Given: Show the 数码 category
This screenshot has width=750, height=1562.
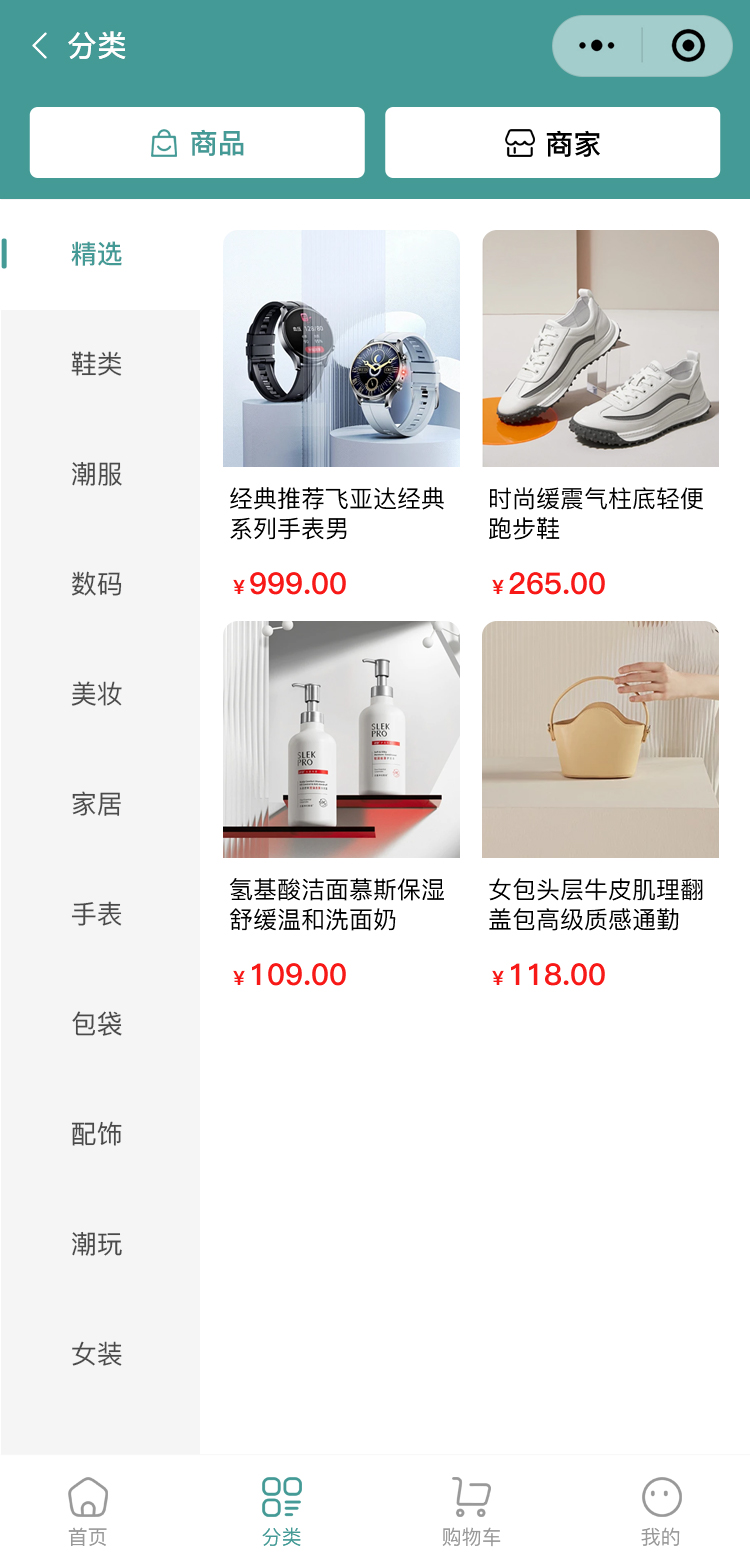Looking at the screenshot, I should click(x=97, y=584).
